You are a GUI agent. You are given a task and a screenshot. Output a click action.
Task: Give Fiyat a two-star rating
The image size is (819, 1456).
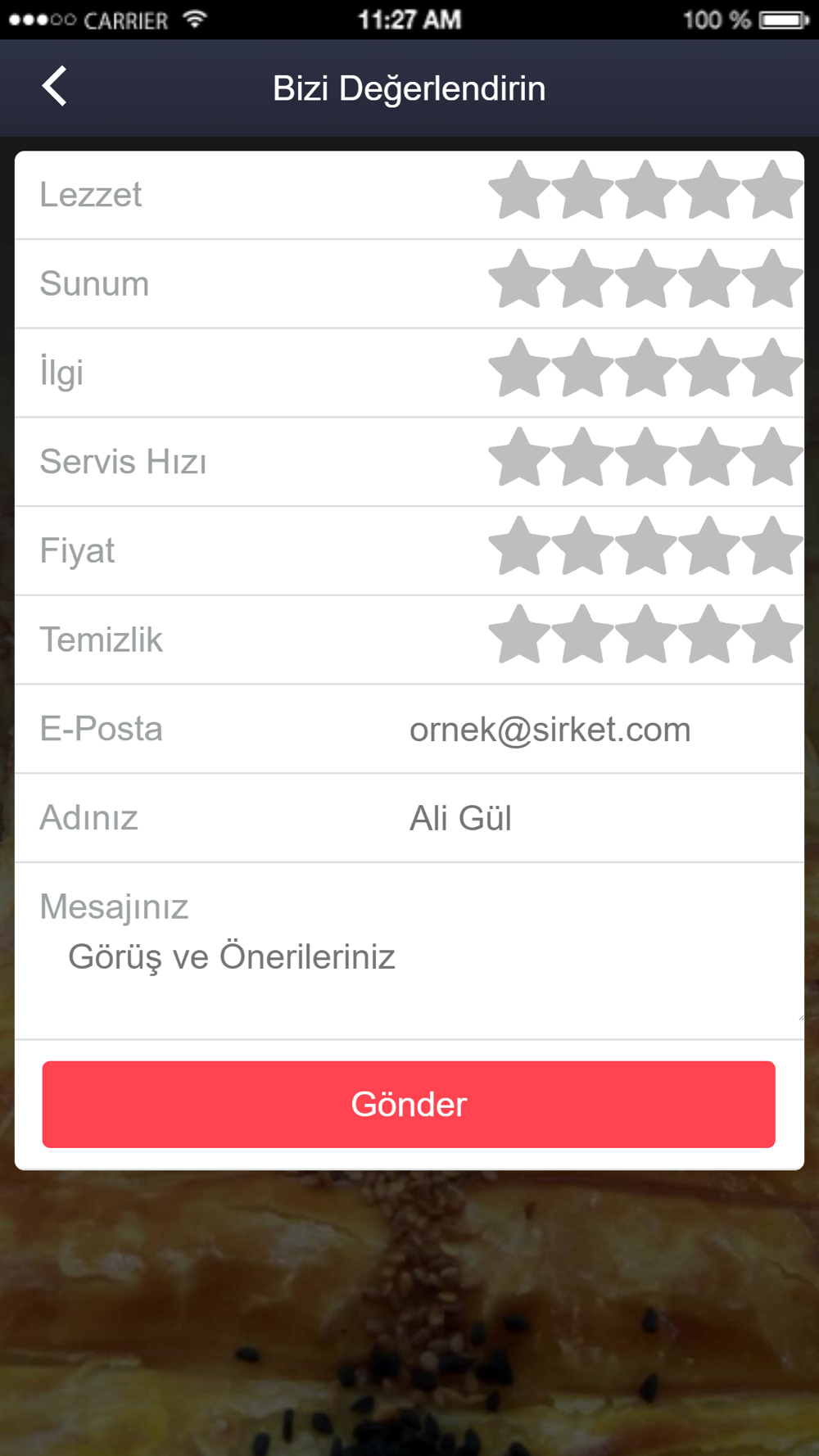point(582,548)
